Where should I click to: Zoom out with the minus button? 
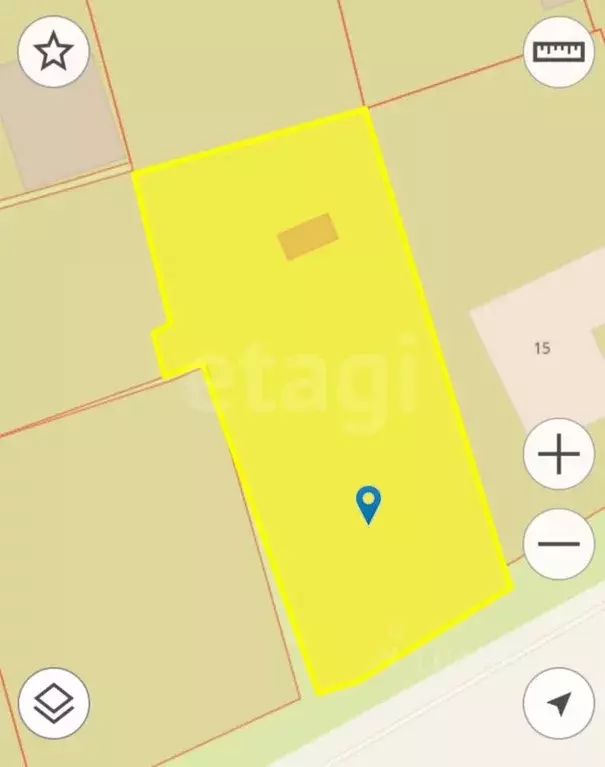click(559, 544)
